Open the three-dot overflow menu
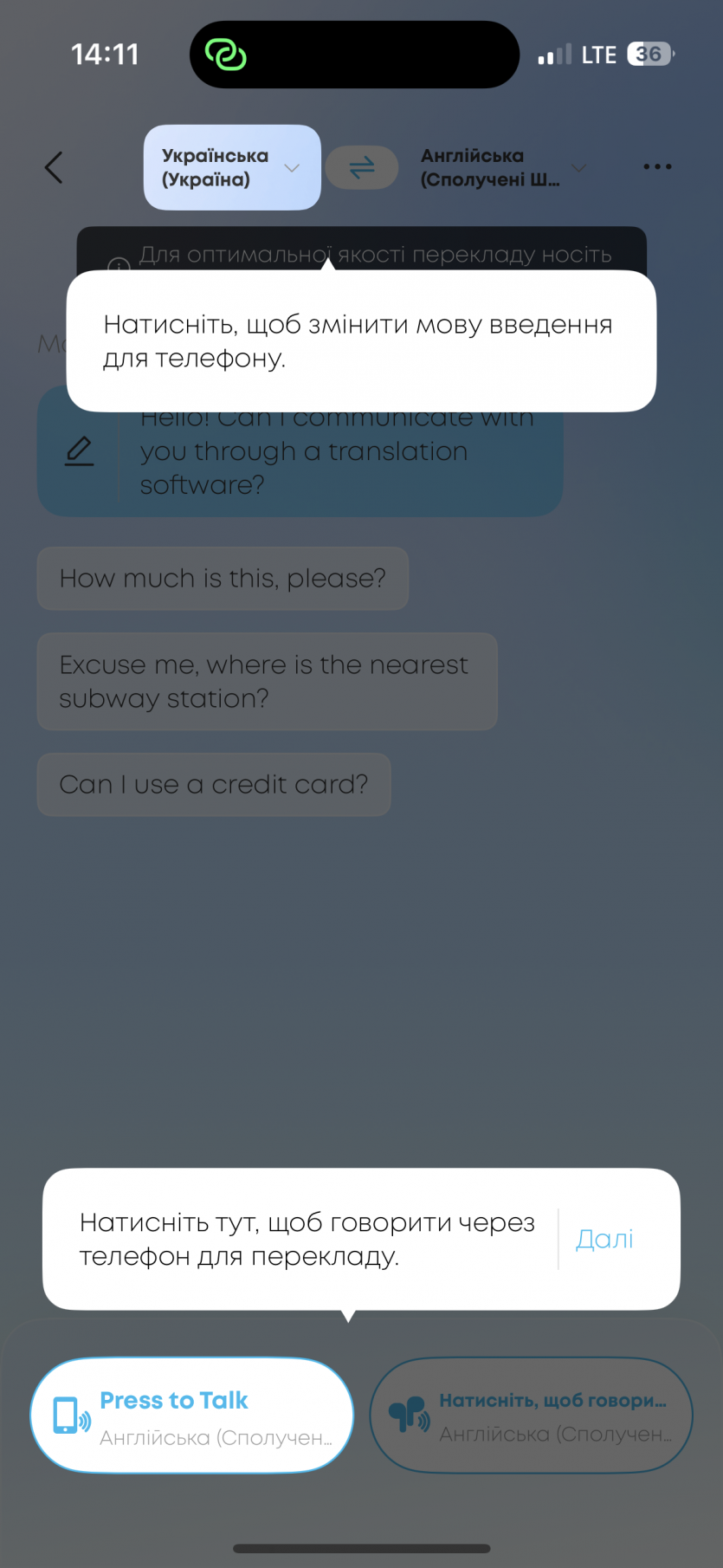The height and width of the screenshot is (1568, 723). 657,166
